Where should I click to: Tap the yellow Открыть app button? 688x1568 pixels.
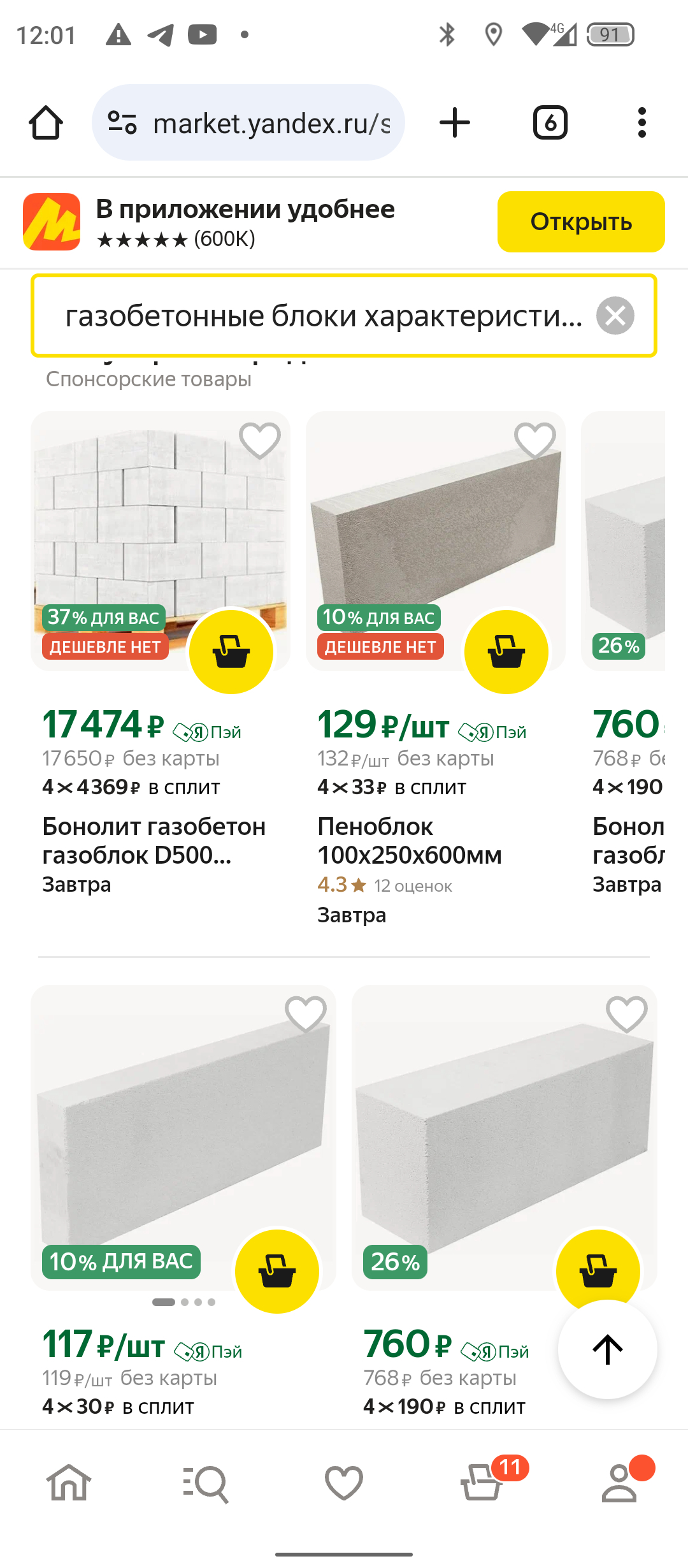[580, 222]
